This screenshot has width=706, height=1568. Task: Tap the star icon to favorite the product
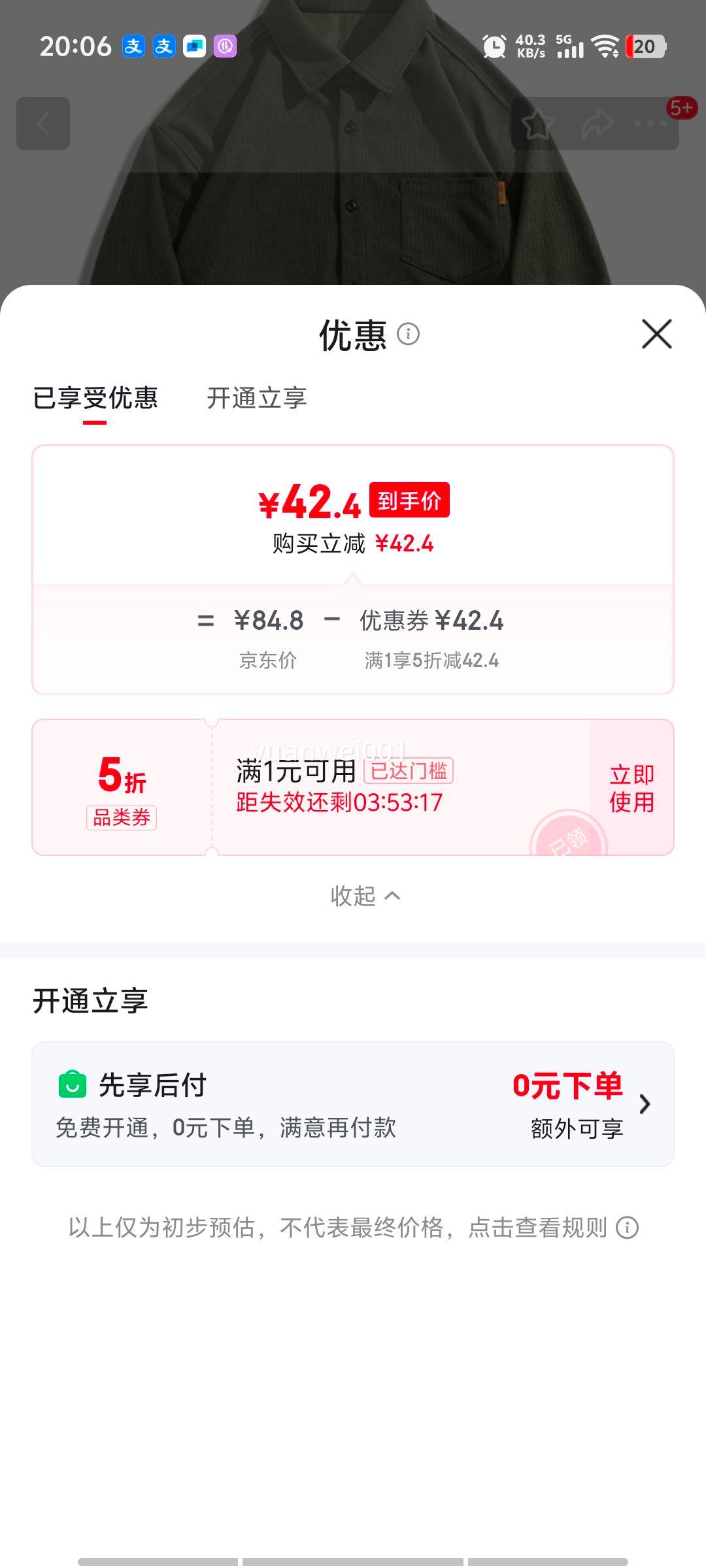[539, 124]
